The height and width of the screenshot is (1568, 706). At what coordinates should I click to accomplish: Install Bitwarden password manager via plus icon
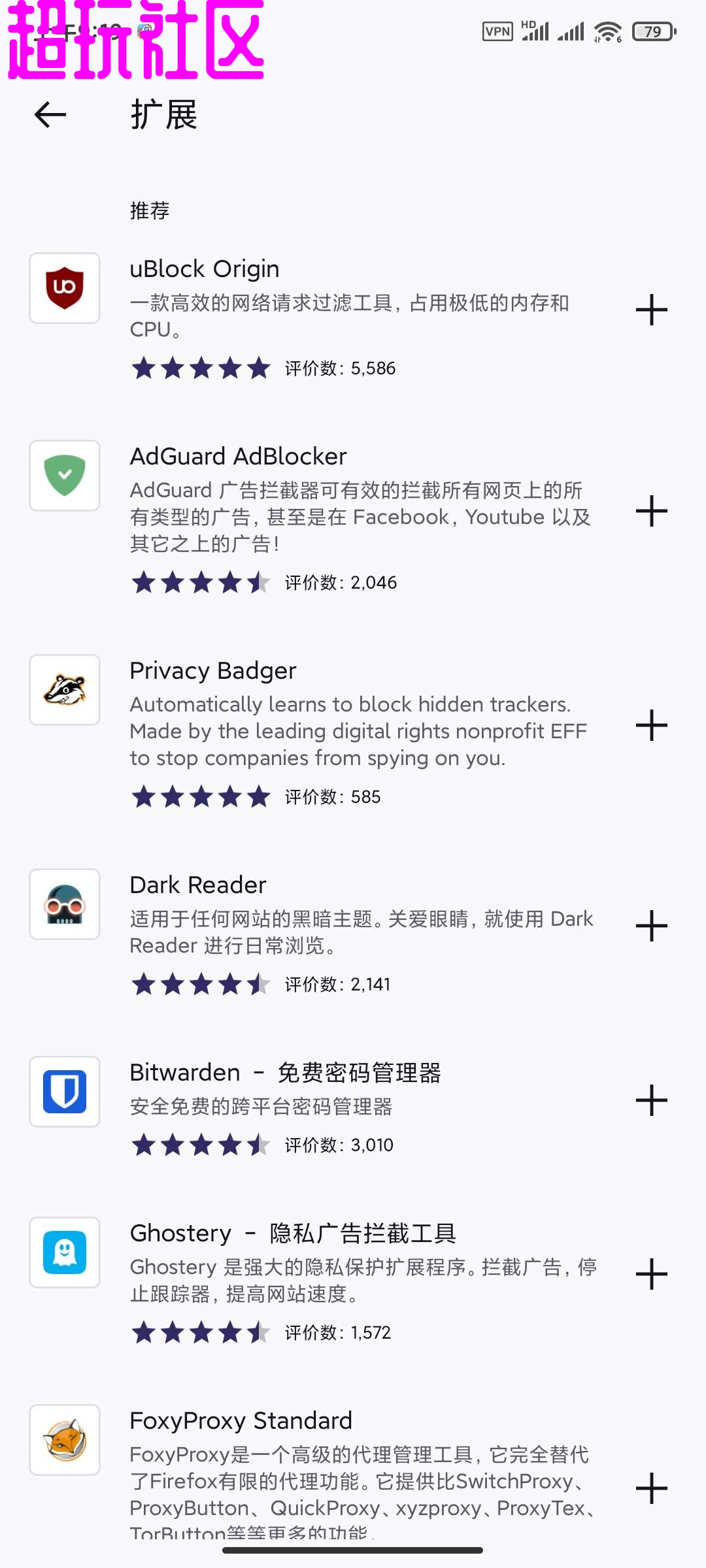pos(651,1100)
